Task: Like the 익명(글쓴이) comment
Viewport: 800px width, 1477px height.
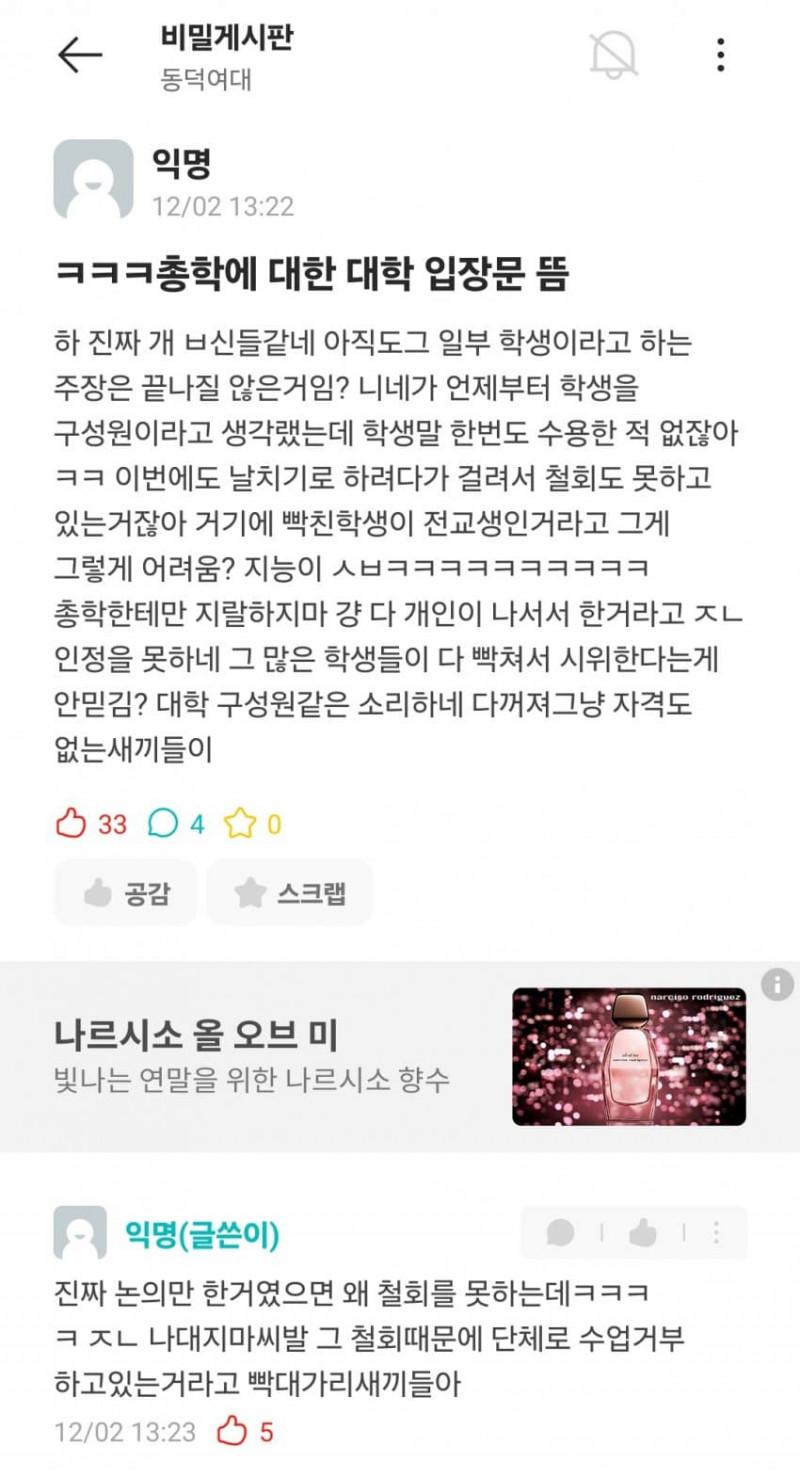Action: pos(642,1233)
